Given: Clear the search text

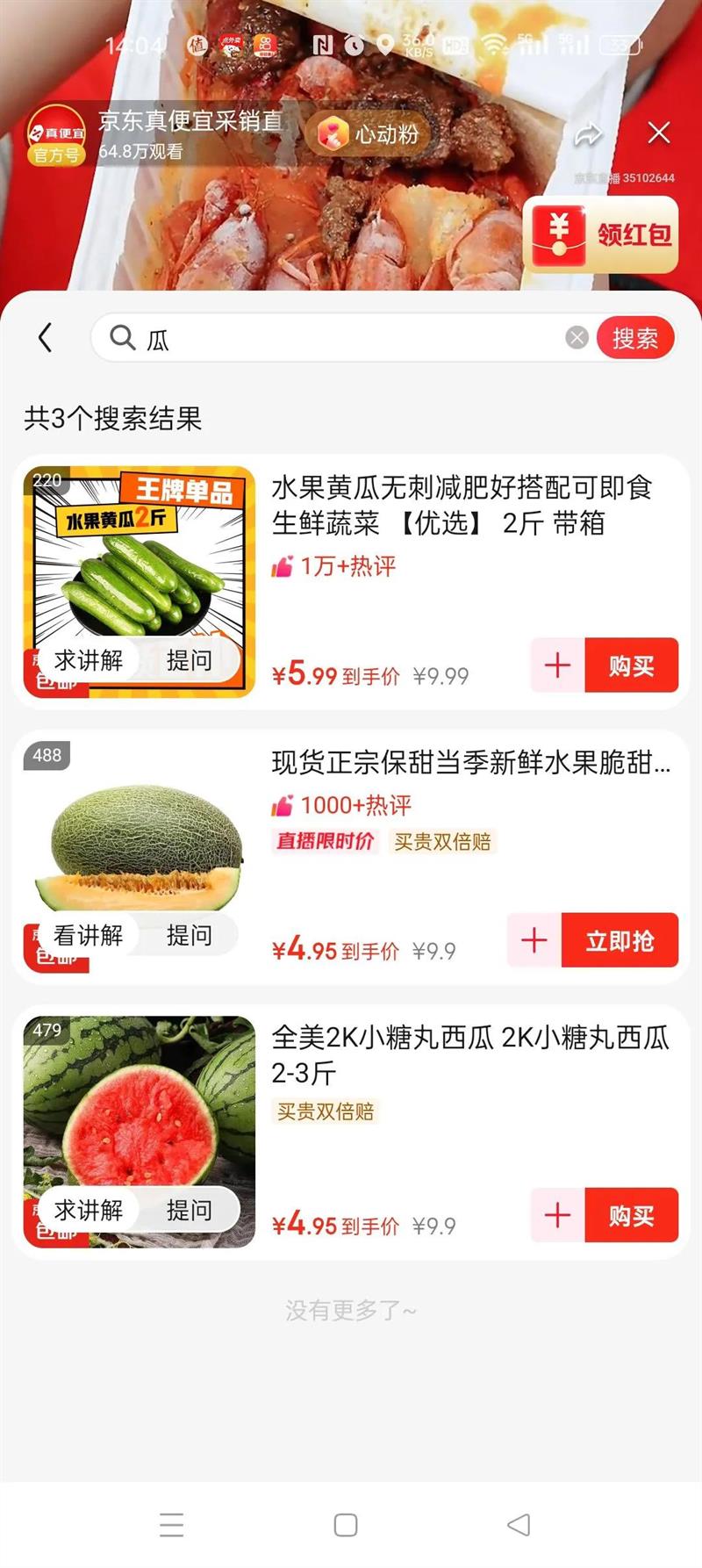Looking at the screenshot, I should click(577, 338).
